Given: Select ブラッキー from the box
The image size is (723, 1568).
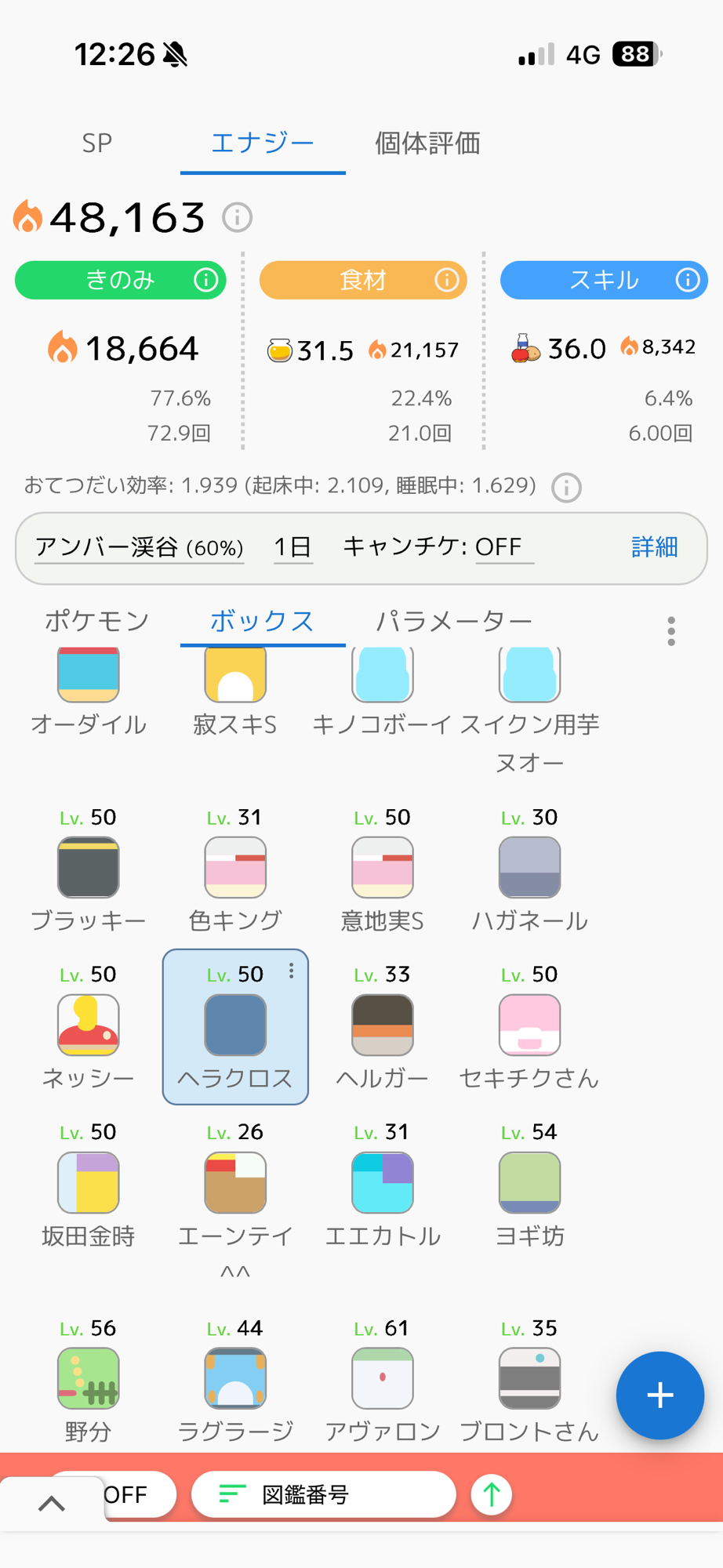Looking at the screenshot, I should point(88,868).
